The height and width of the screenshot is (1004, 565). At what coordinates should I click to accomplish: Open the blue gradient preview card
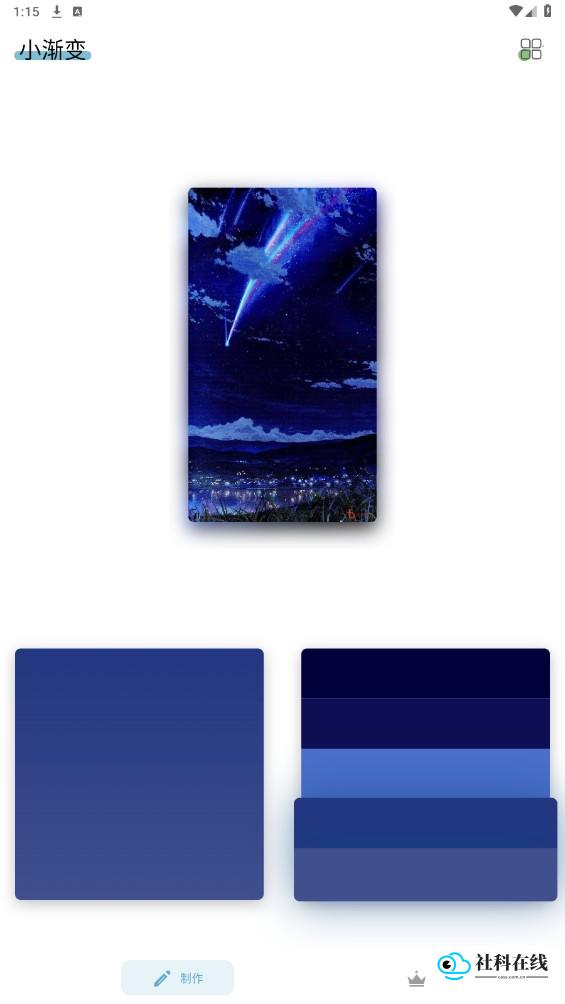point(140,773)
